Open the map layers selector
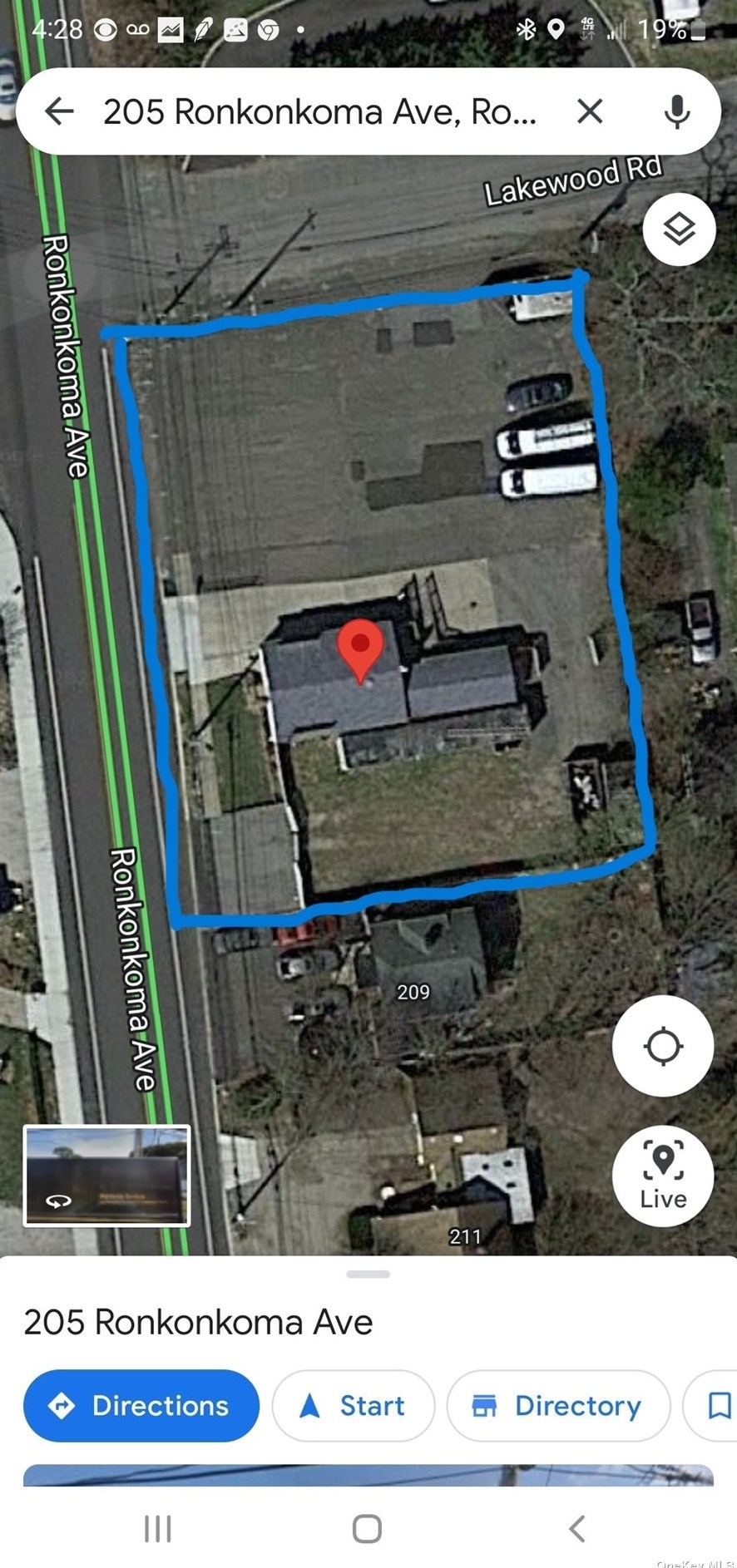The height and width of the screenshot is (1568, 737). tap(679, 229)
